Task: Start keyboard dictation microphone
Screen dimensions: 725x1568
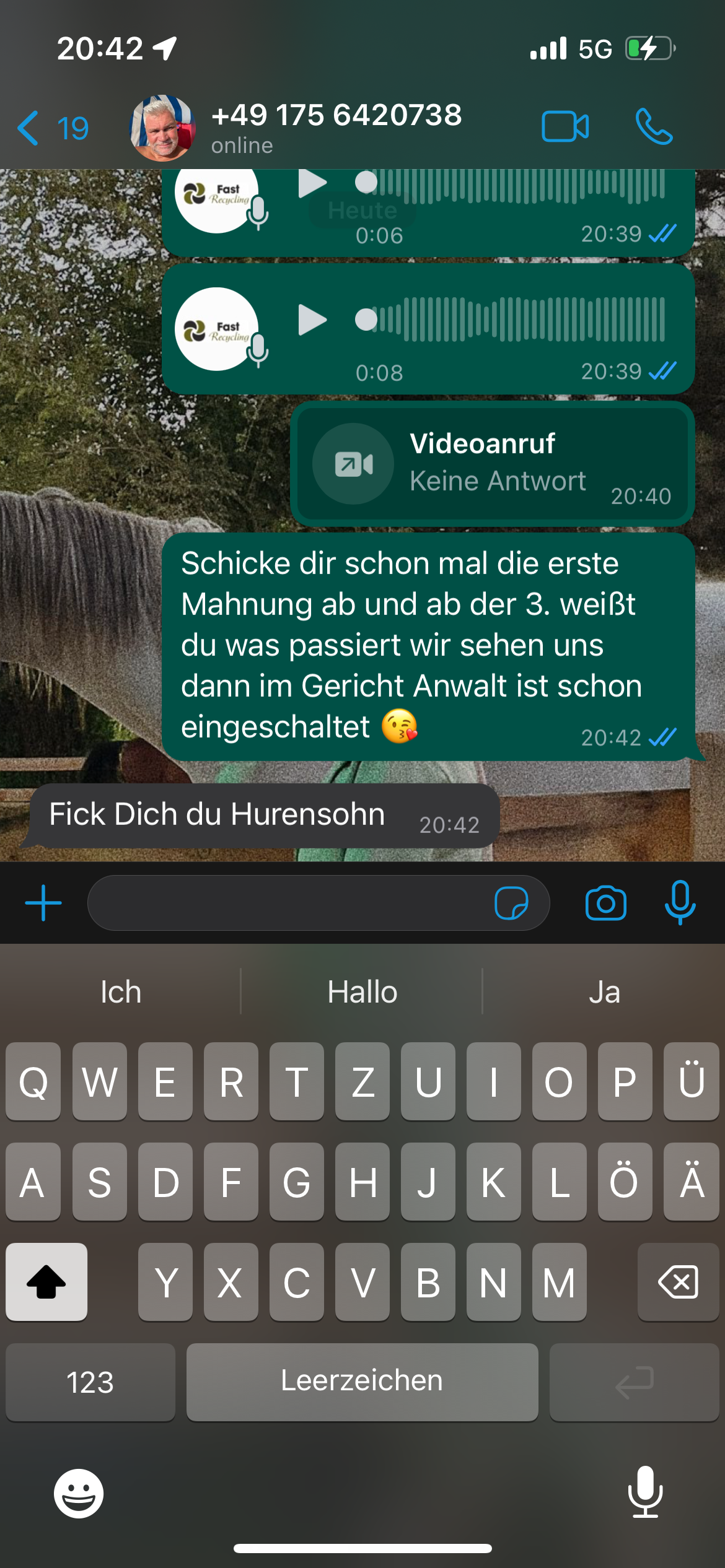Action: [645, 1492]
